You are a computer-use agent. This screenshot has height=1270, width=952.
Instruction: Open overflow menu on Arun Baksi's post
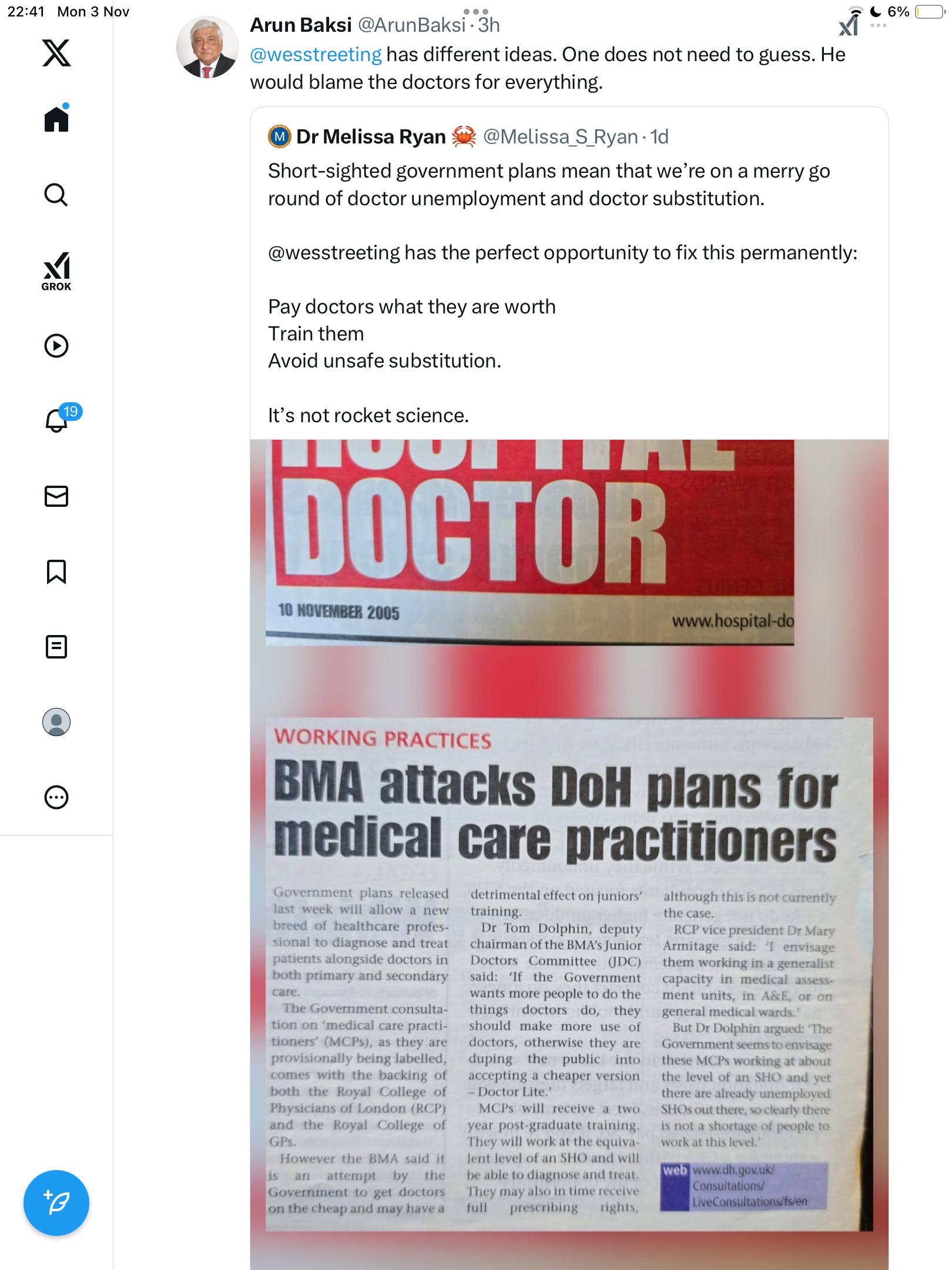[x=878, y=26]
